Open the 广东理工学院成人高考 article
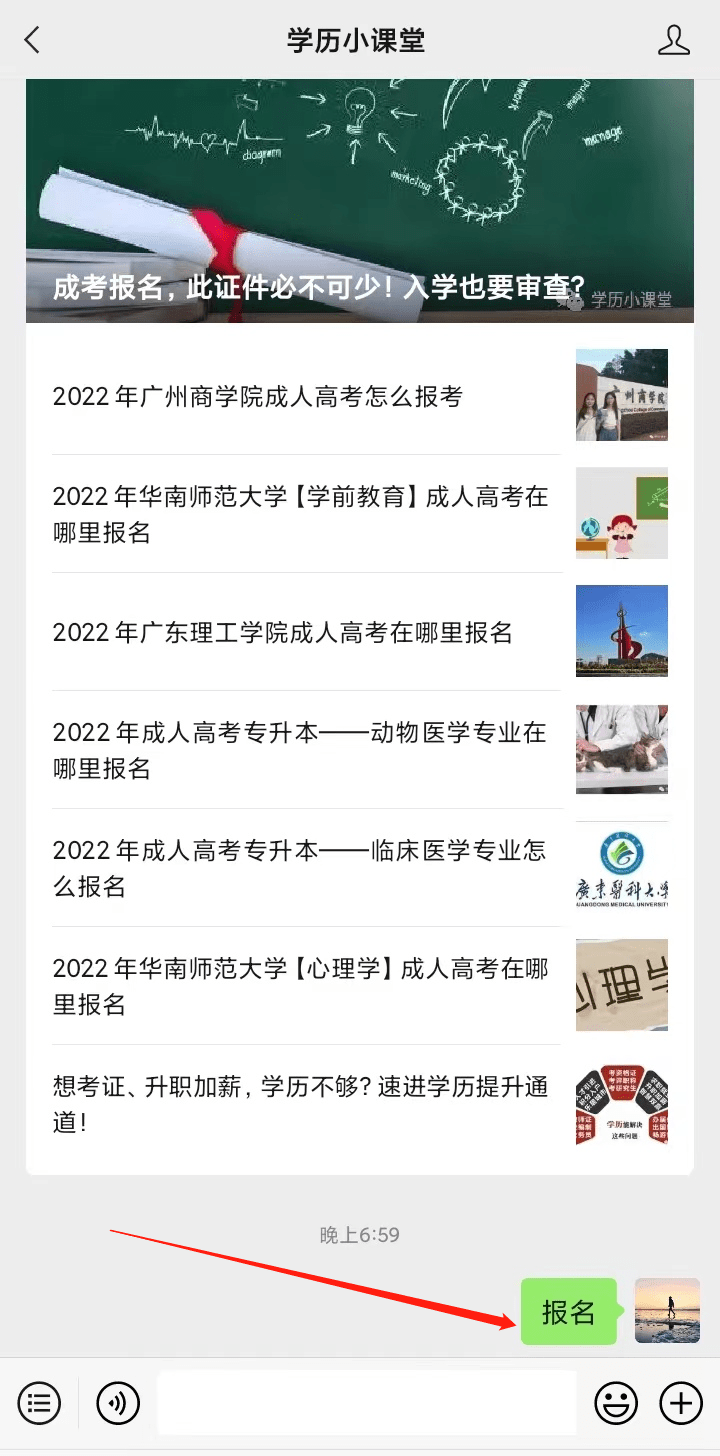Image resolution: width=720 pixels, height=1456 pixels. click(x=360, y=632)
